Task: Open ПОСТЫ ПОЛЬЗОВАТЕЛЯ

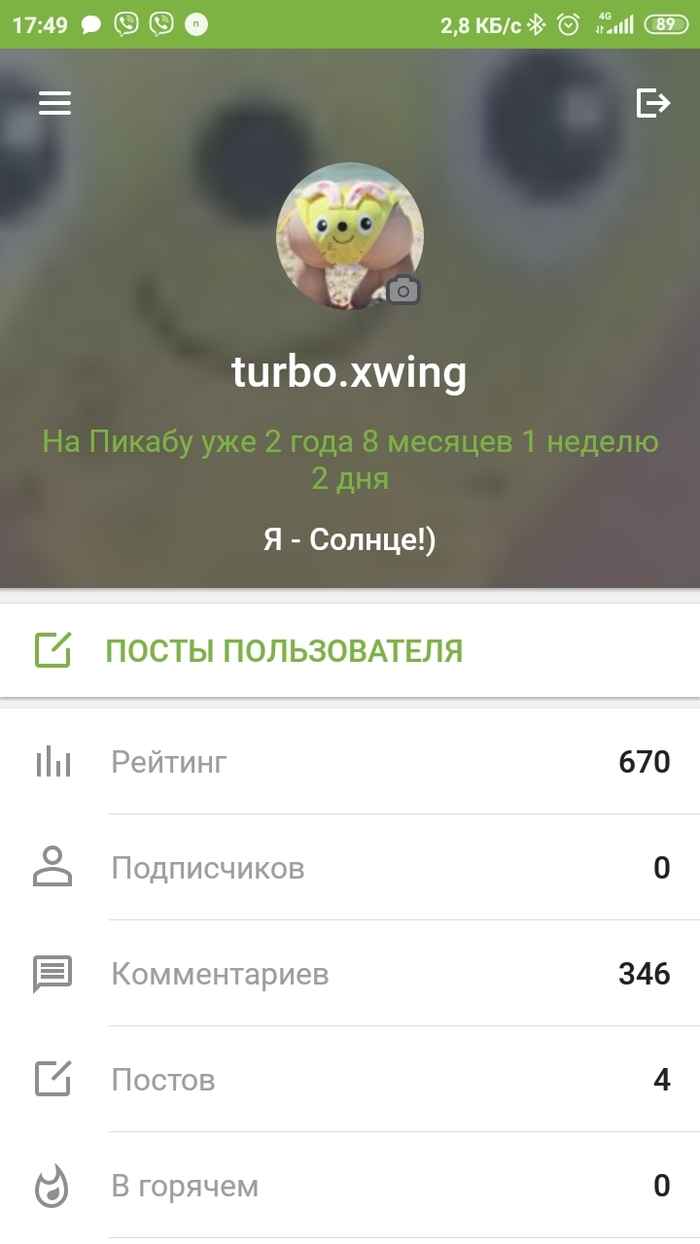Action: point(283,651)
